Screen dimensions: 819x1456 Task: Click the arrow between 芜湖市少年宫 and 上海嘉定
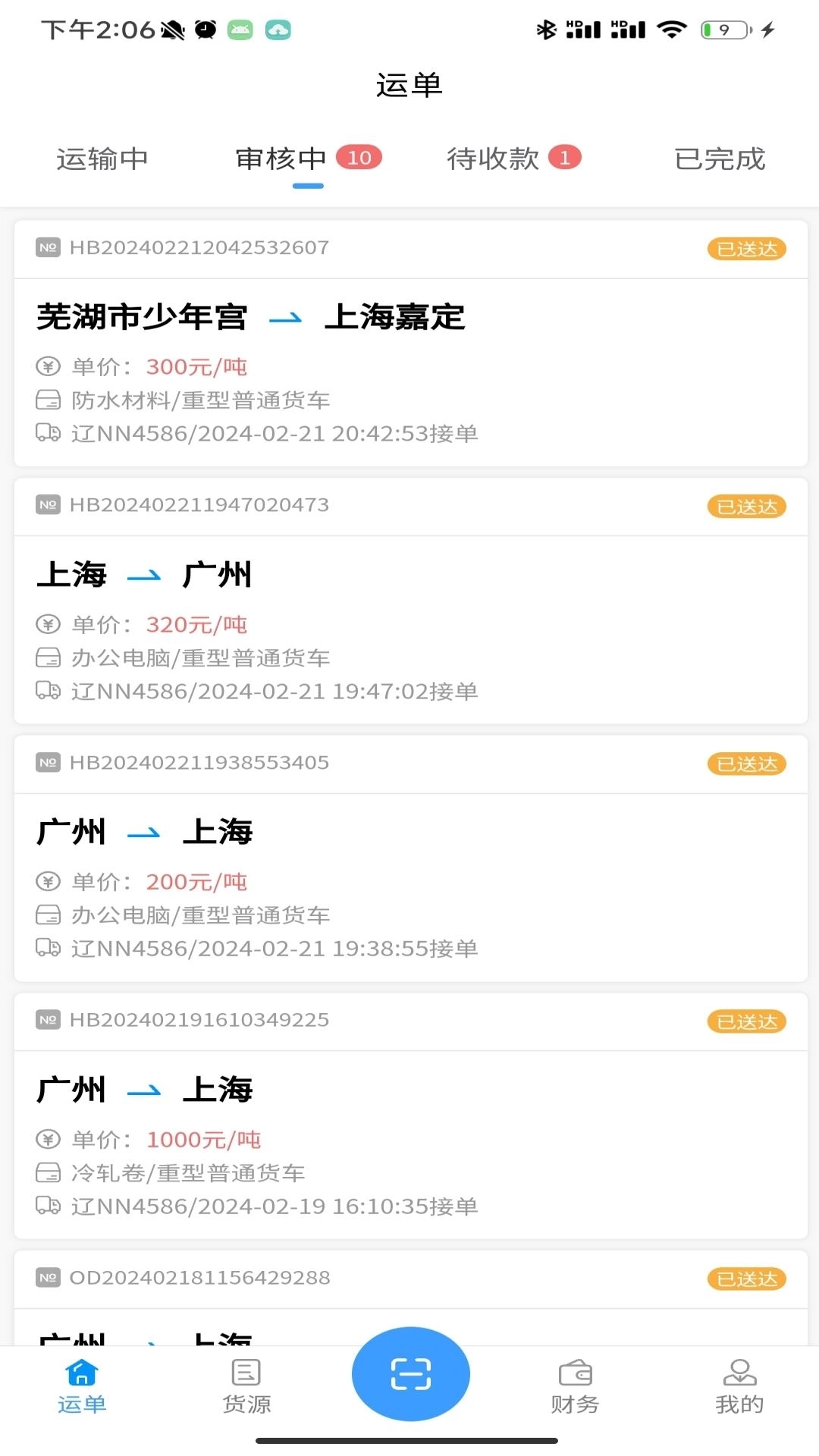285,318
